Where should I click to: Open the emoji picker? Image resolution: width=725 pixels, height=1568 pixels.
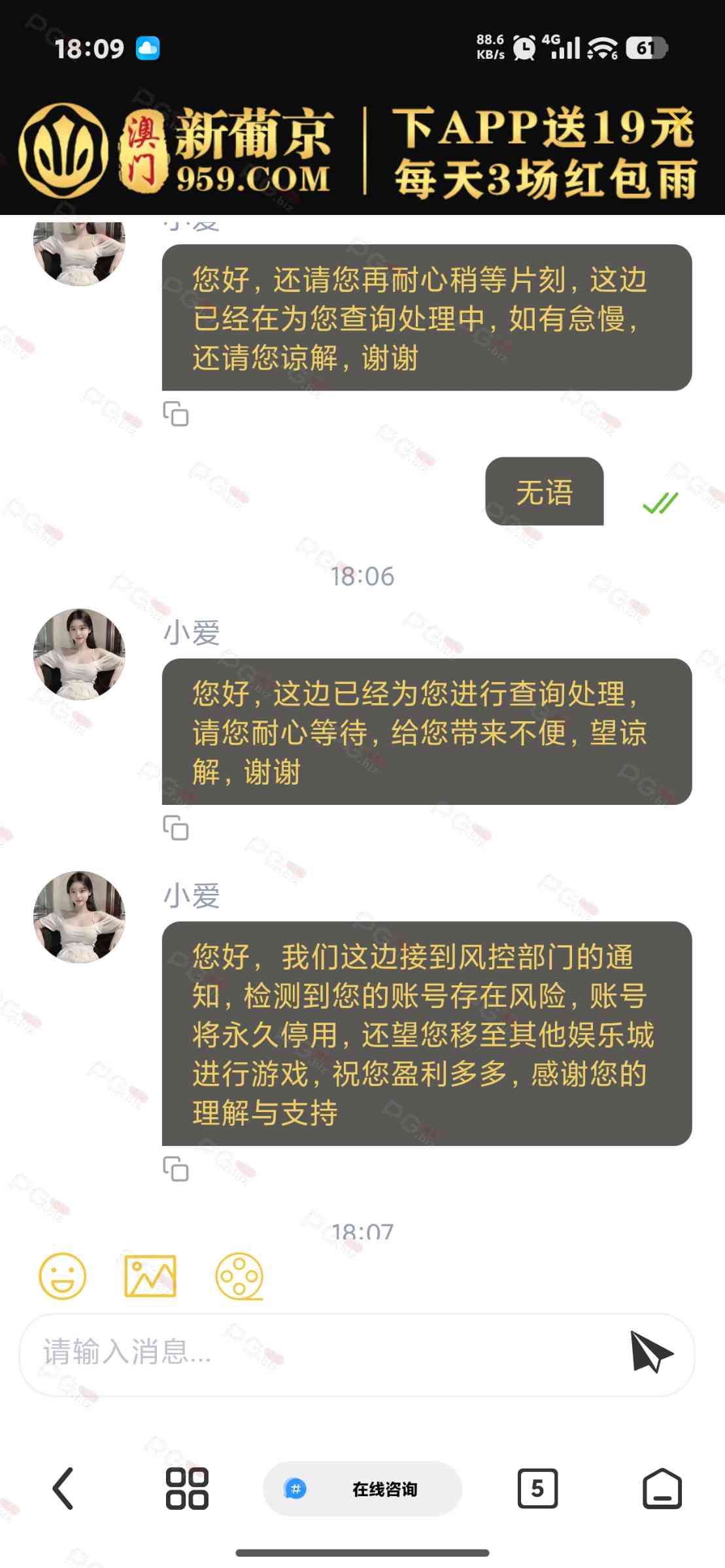[x=63, y=1276]
